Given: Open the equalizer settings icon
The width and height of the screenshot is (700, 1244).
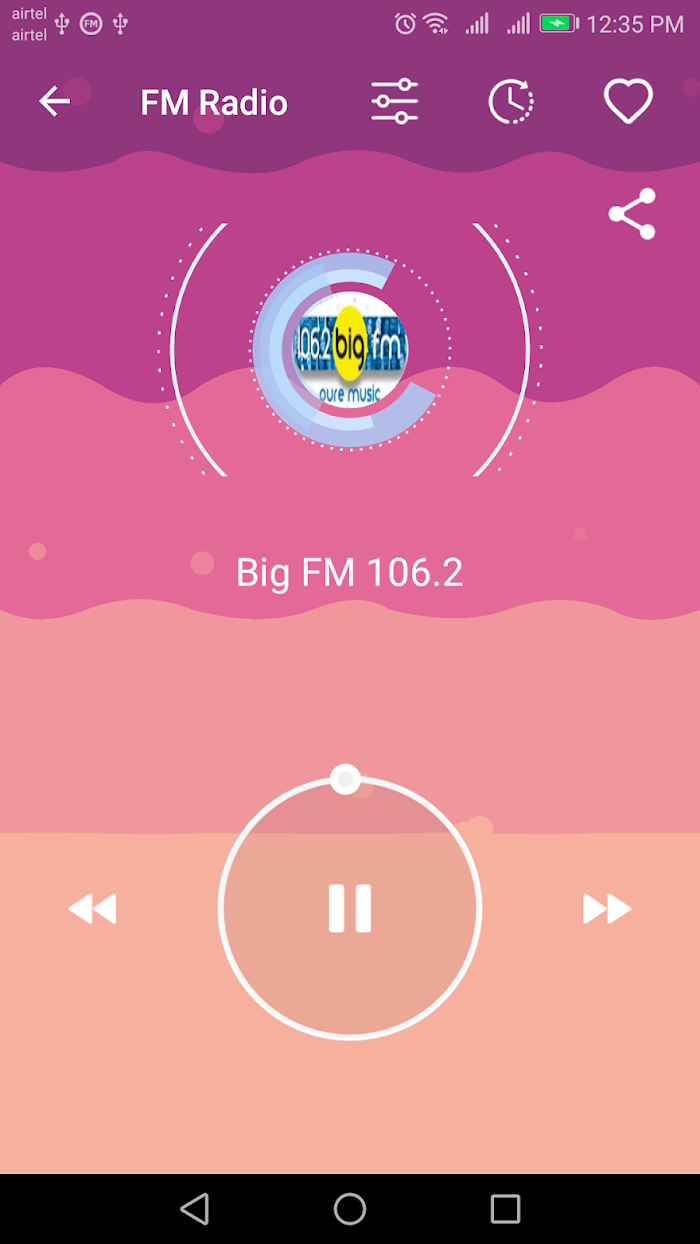Looking at the screenshot, I should click(394, 102).
